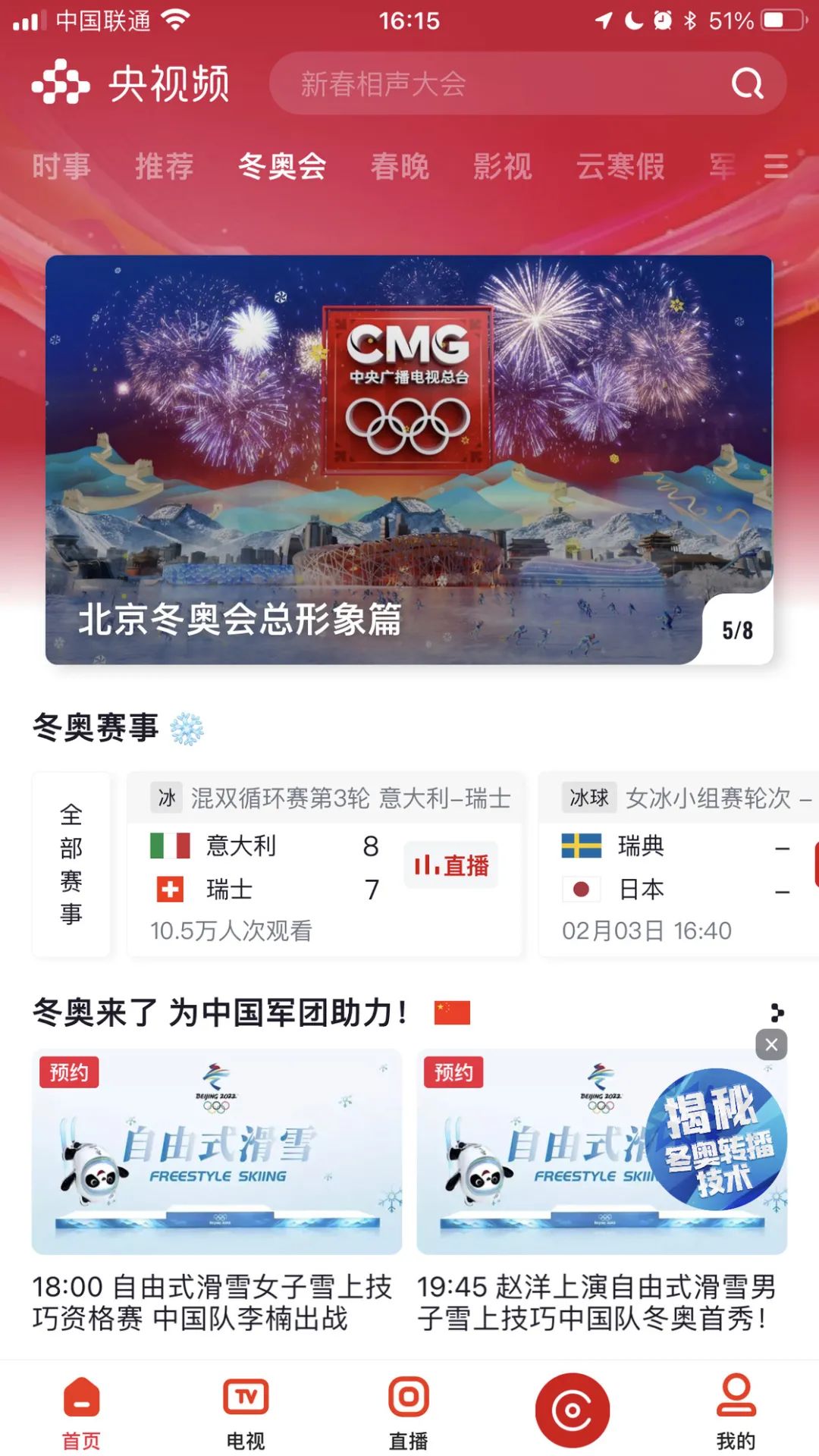
Task: Open the 瑞典 vs 日本 women's hockey card
Action: [675, 865]
